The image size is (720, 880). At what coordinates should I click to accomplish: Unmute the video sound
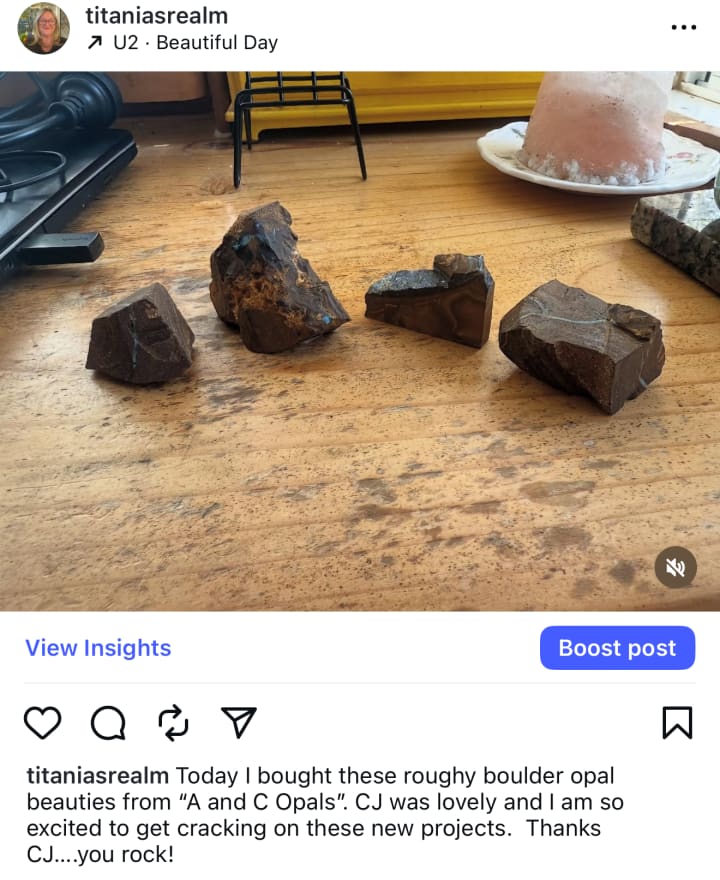point(675,567)
